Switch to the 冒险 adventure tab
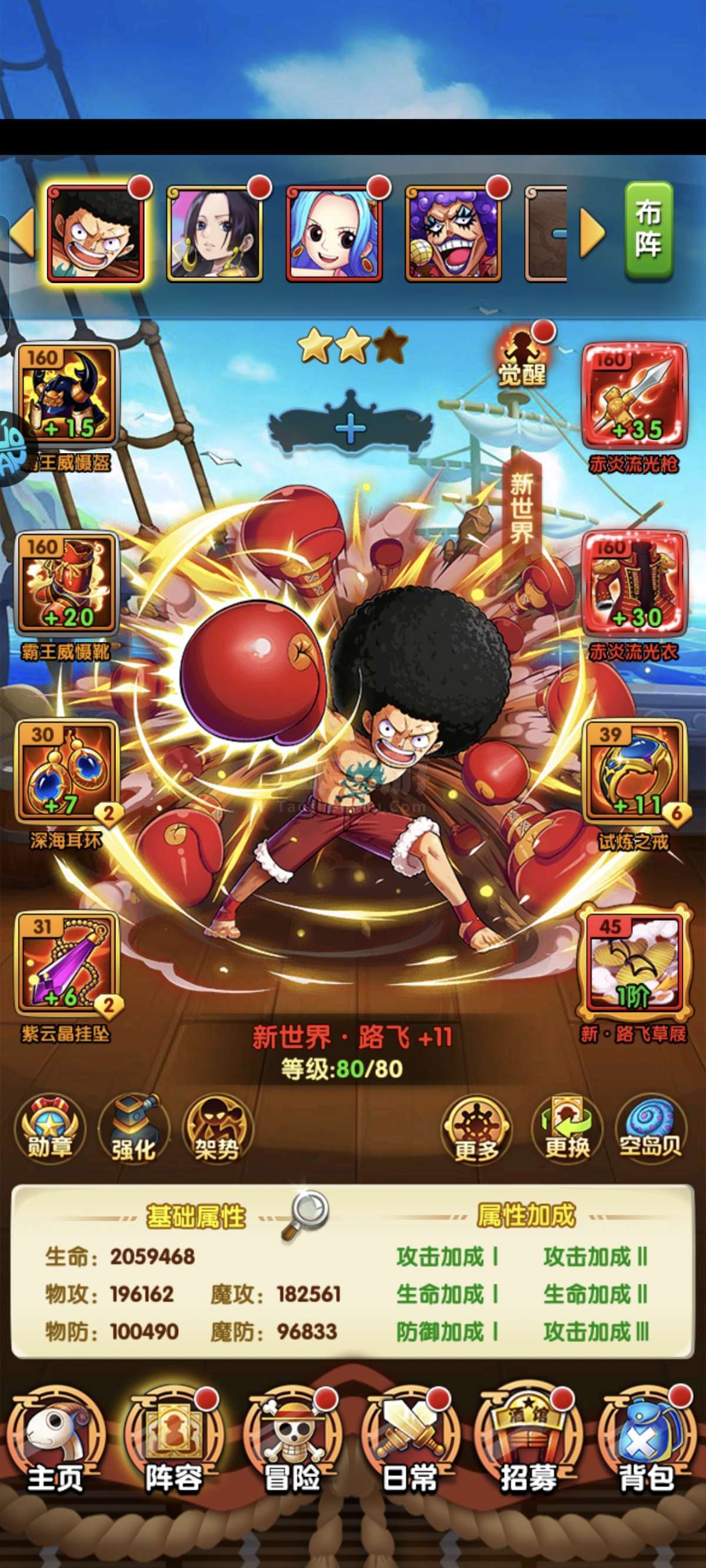Viewport: 706px width, 1568px height. pyautogui.click(x=292, y=1445)
